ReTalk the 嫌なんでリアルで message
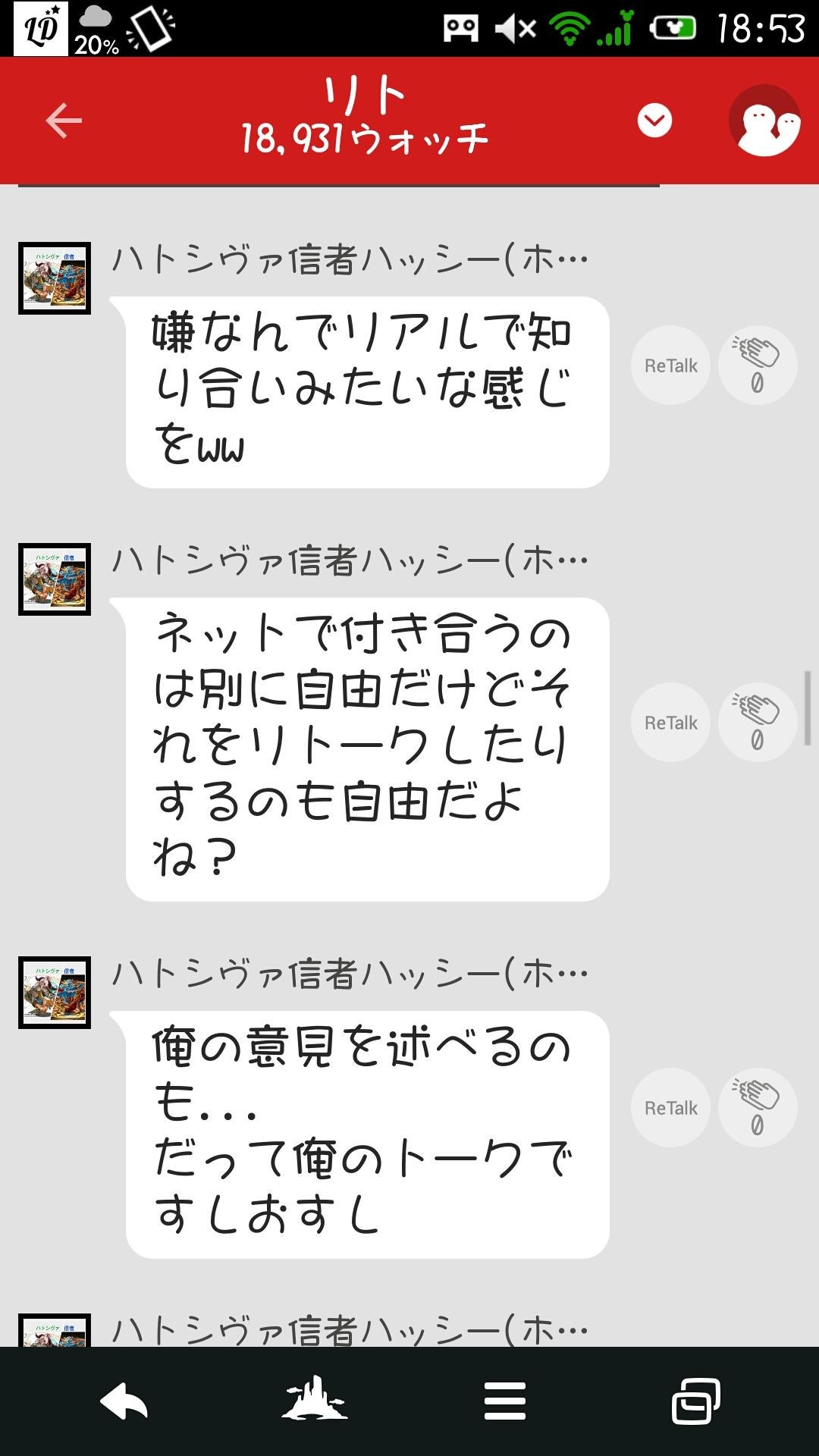Image resolution: width=819 pixels, height=1456 pixels. point(670,365)
